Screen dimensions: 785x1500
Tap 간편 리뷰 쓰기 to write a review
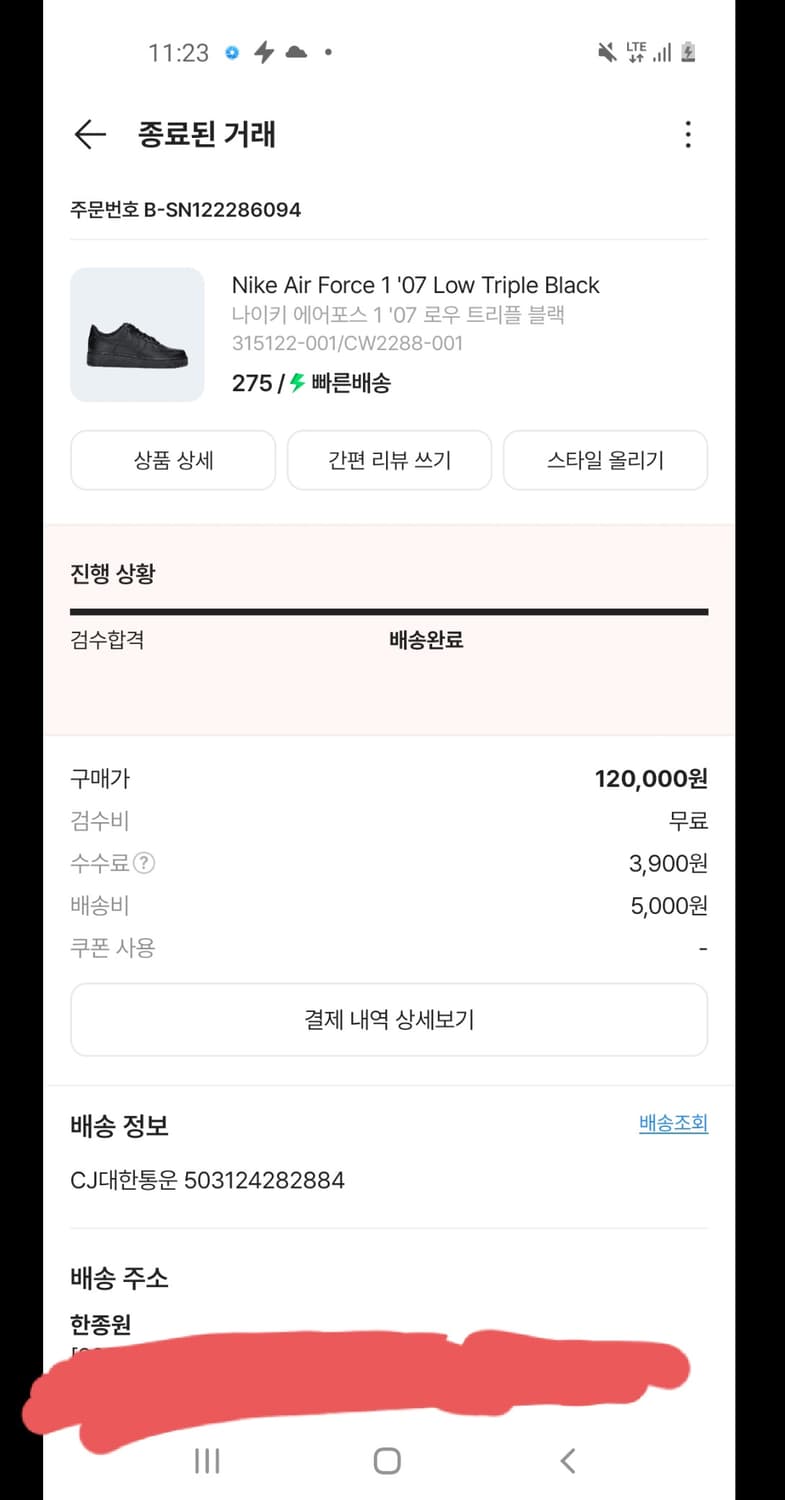tap(389, 460)
